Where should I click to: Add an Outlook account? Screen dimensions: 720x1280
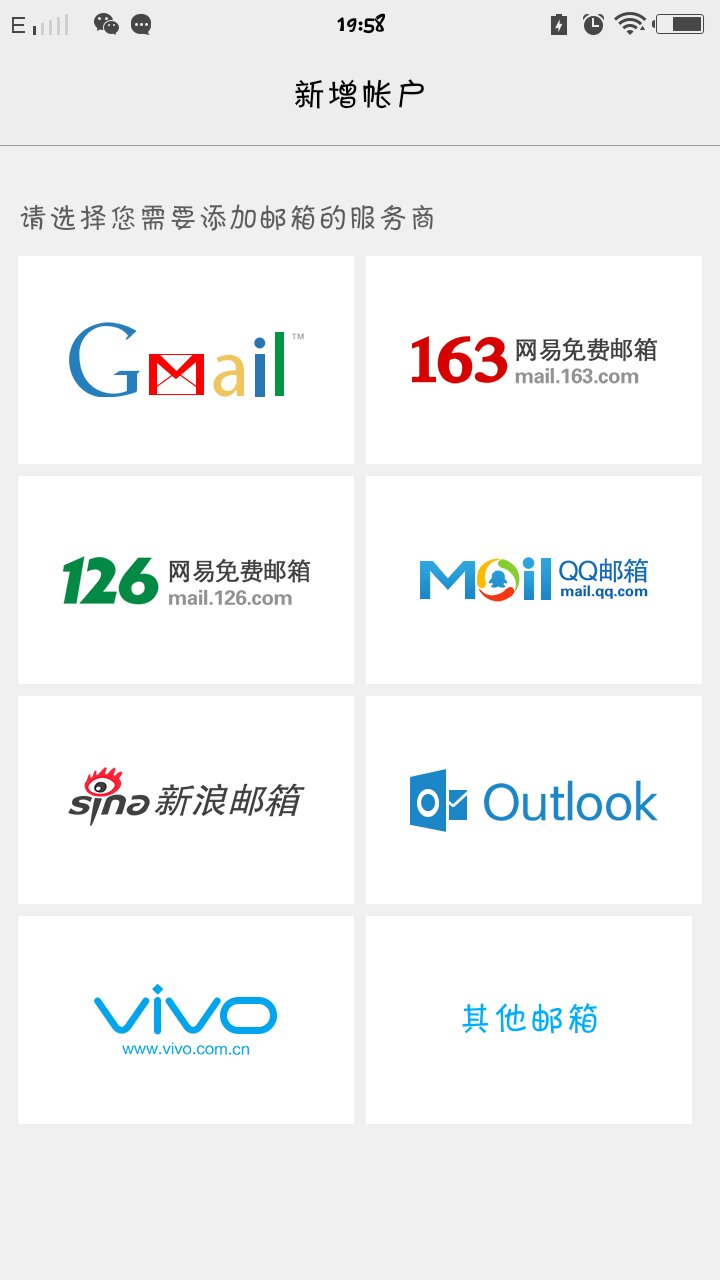coord(534,800)
